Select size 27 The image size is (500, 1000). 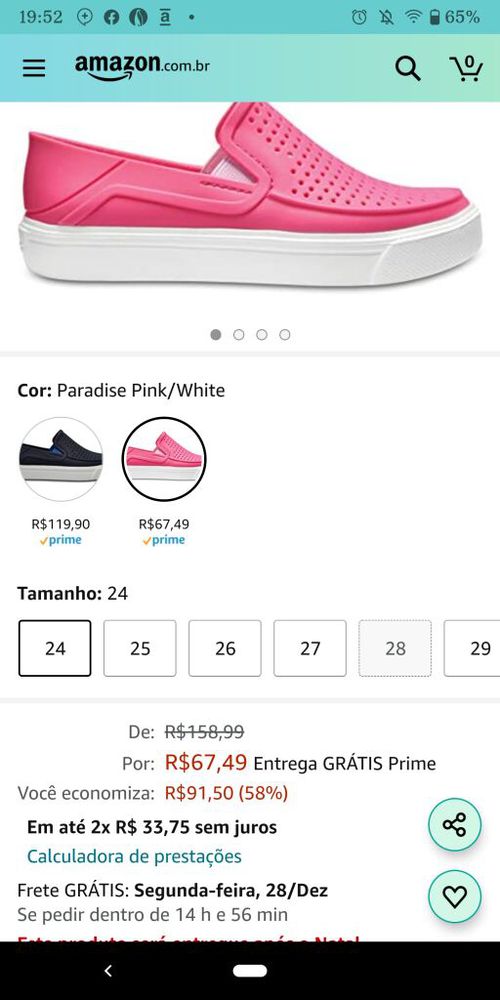[310, 648]
